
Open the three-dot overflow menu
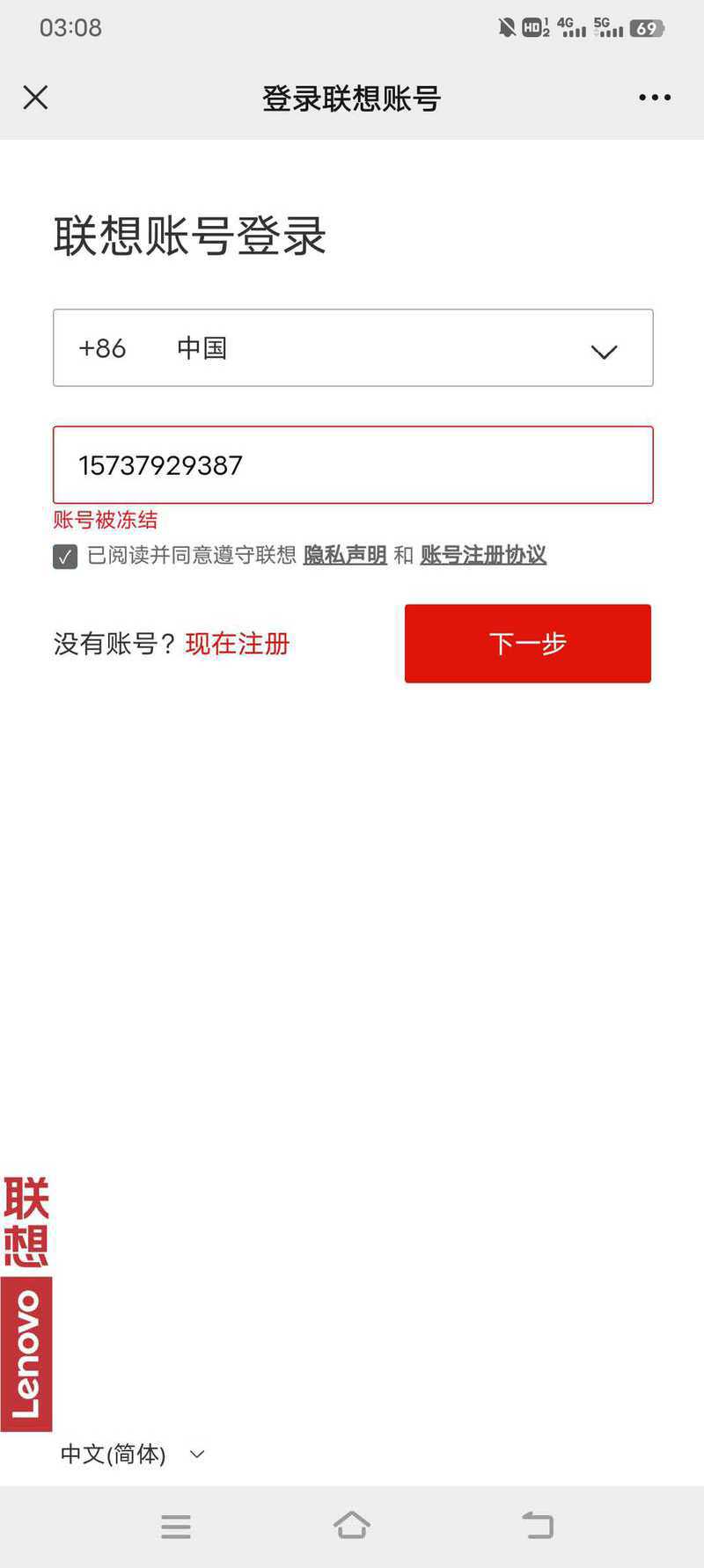click(655, 98)
